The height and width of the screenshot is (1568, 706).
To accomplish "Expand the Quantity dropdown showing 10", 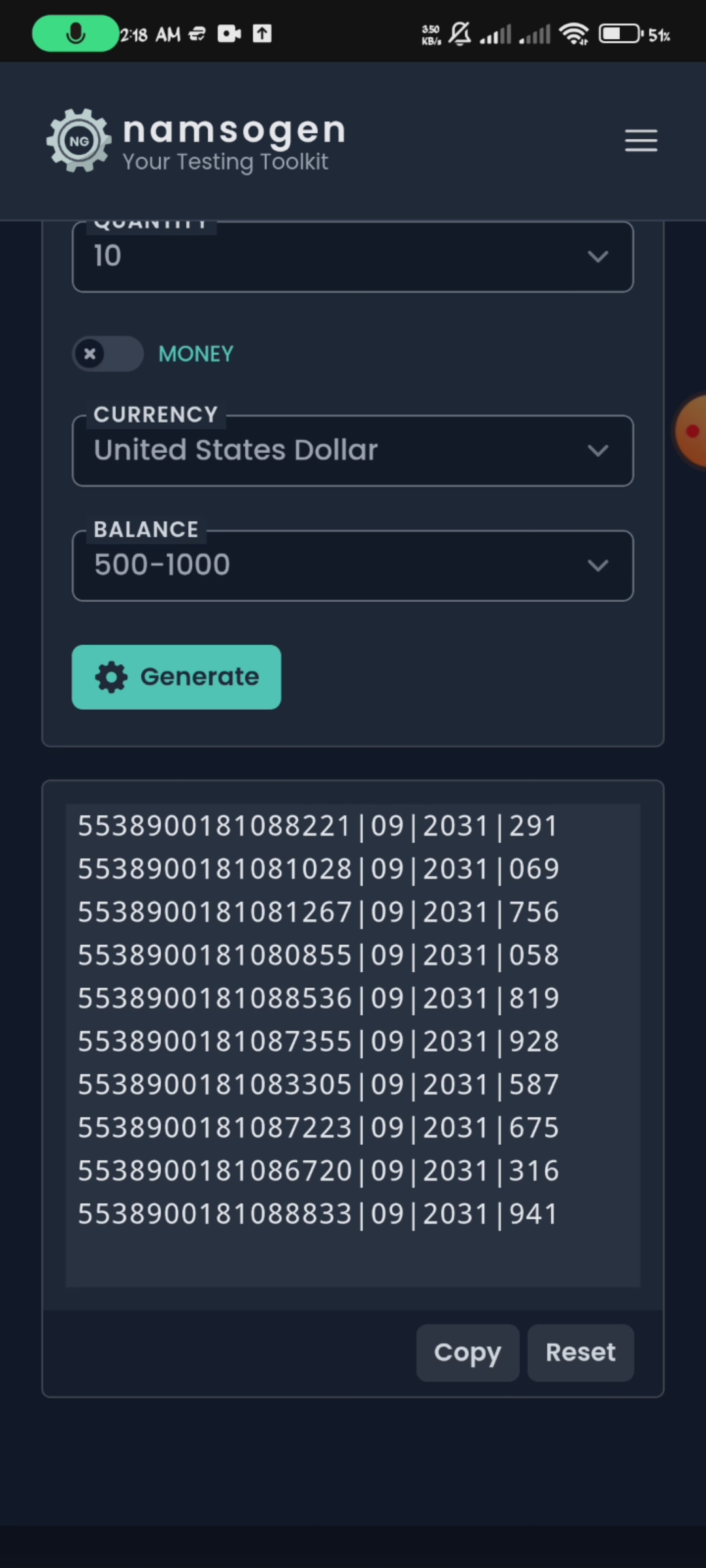I will click(352, 256).
